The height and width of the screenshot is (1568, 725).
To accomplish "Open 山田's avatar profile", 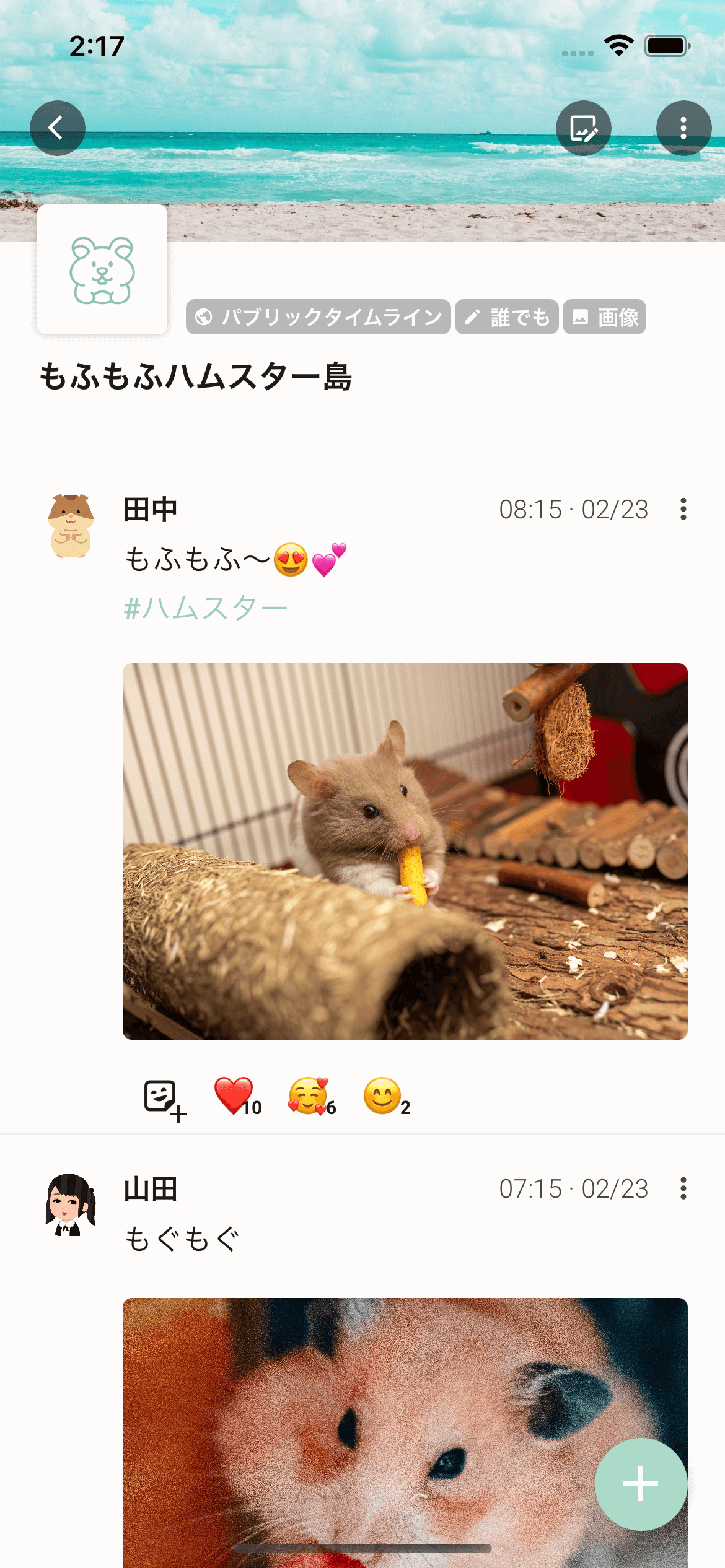I will point(71,1204).
